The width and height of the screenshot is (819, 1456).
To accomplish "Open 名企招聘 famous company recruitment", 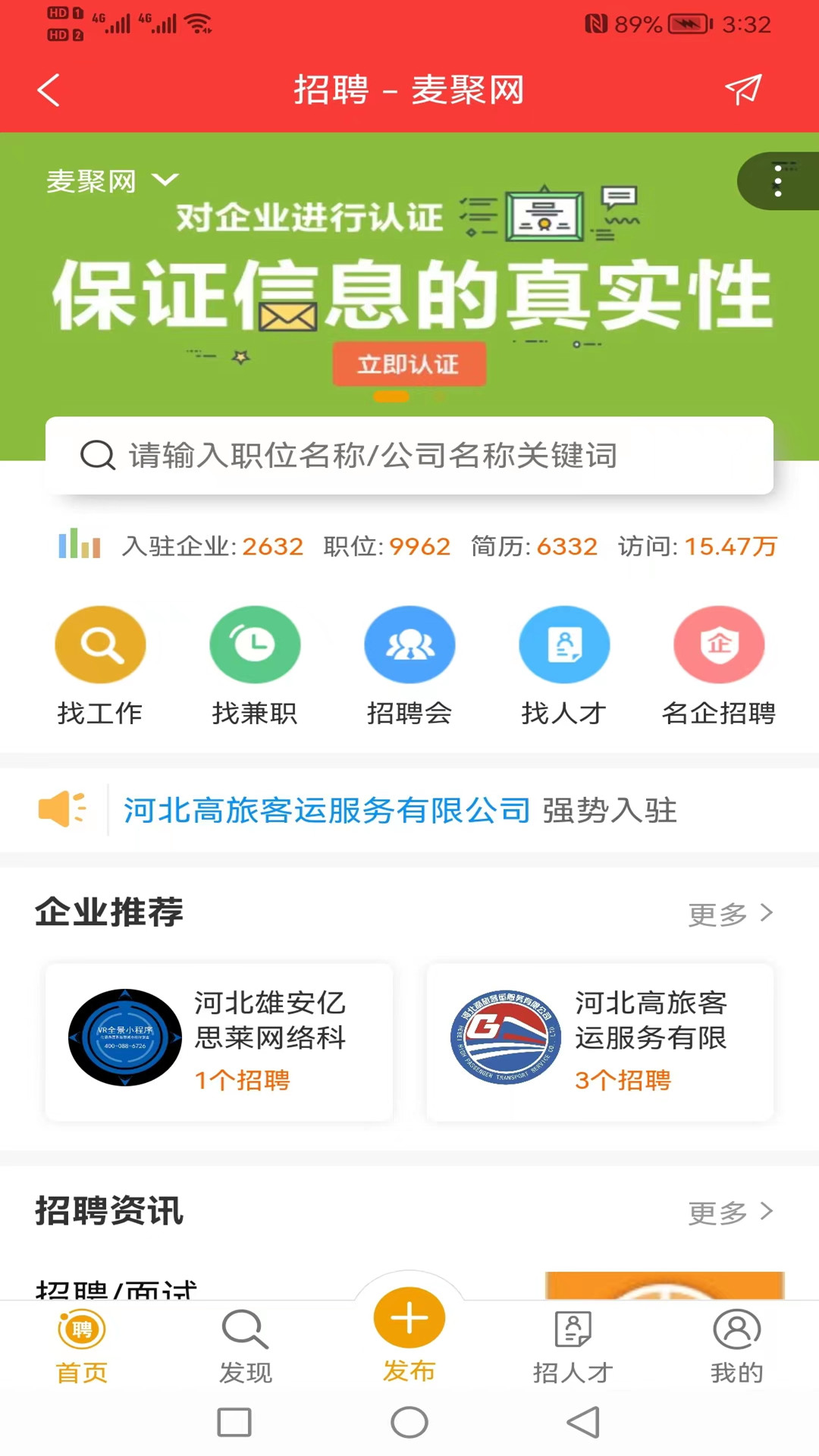I will coord(719,644).
